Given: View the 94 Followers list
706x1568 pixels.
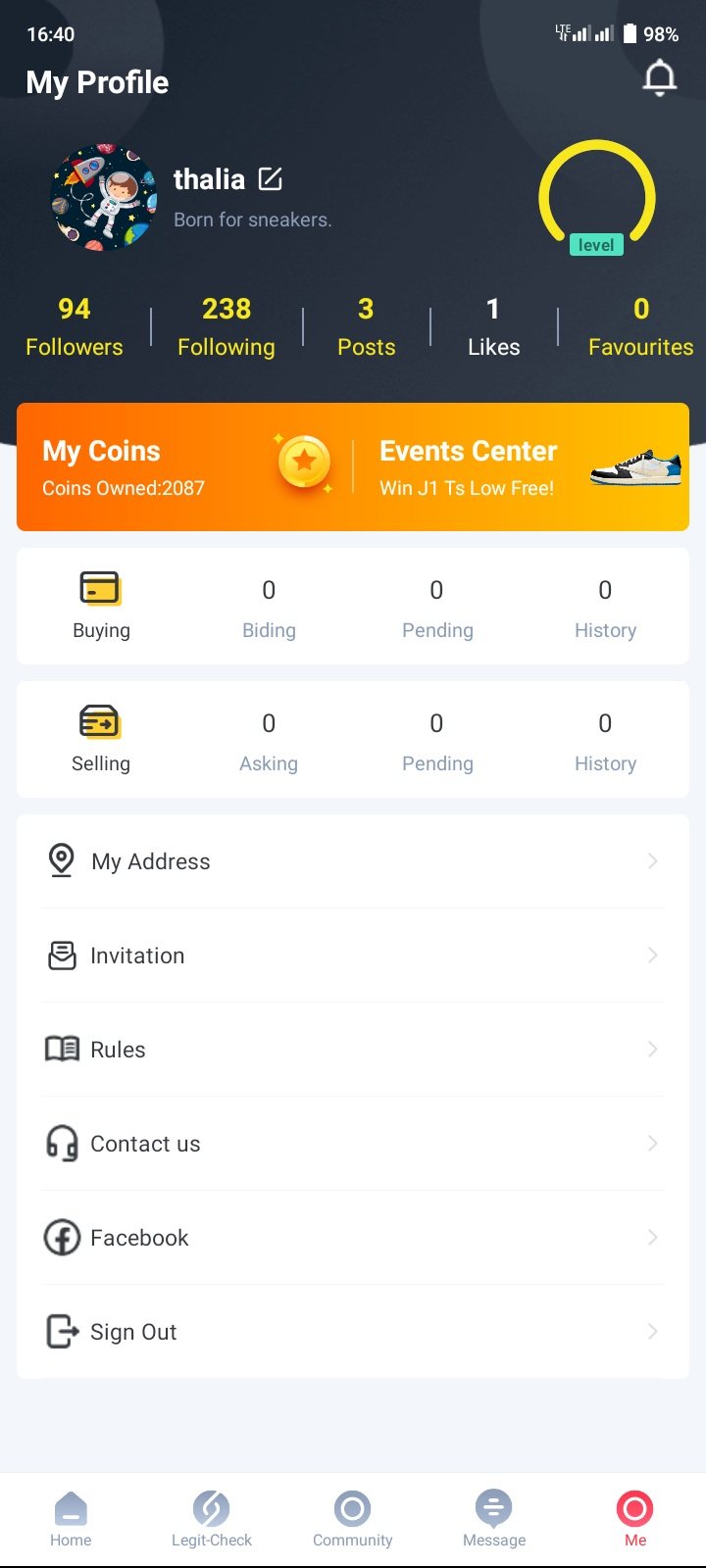Looking at the screenshot, I should (x=75, y=326).
